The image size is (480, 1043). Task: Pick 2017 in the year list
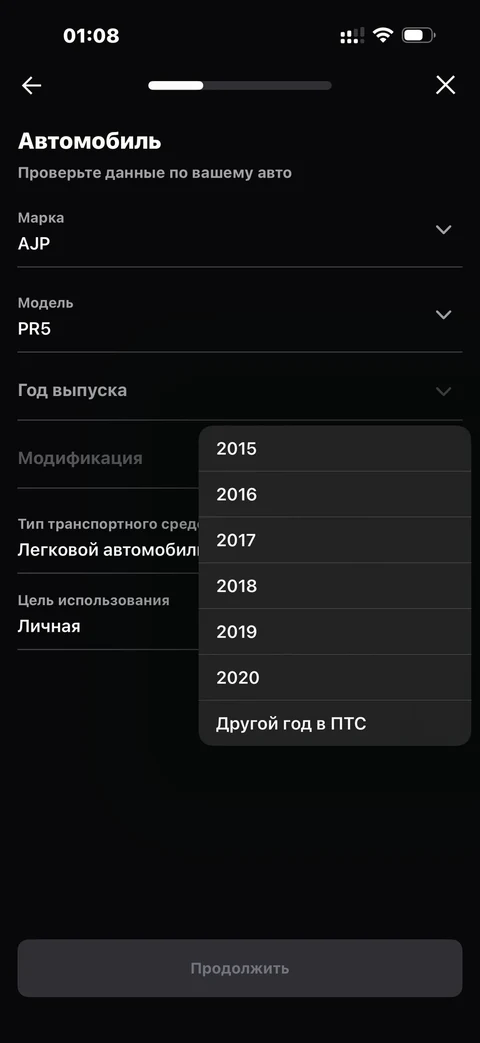coord(334,540)
